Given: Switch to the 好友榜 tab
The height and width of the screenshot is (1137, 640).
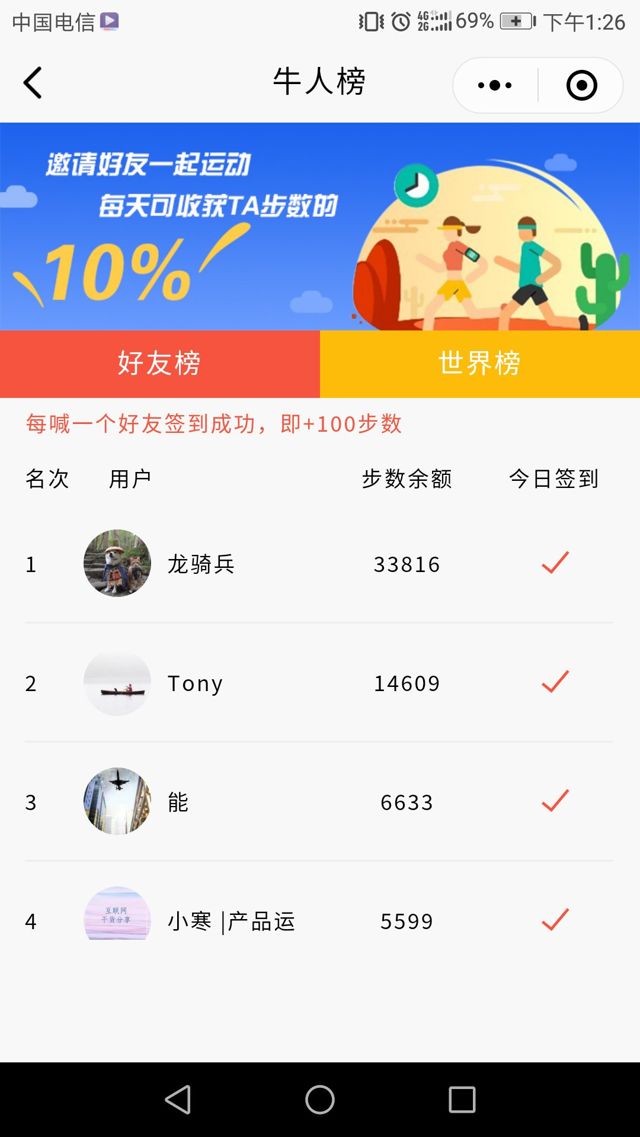Looking at the screenshot, I should (x=159, y=363).
